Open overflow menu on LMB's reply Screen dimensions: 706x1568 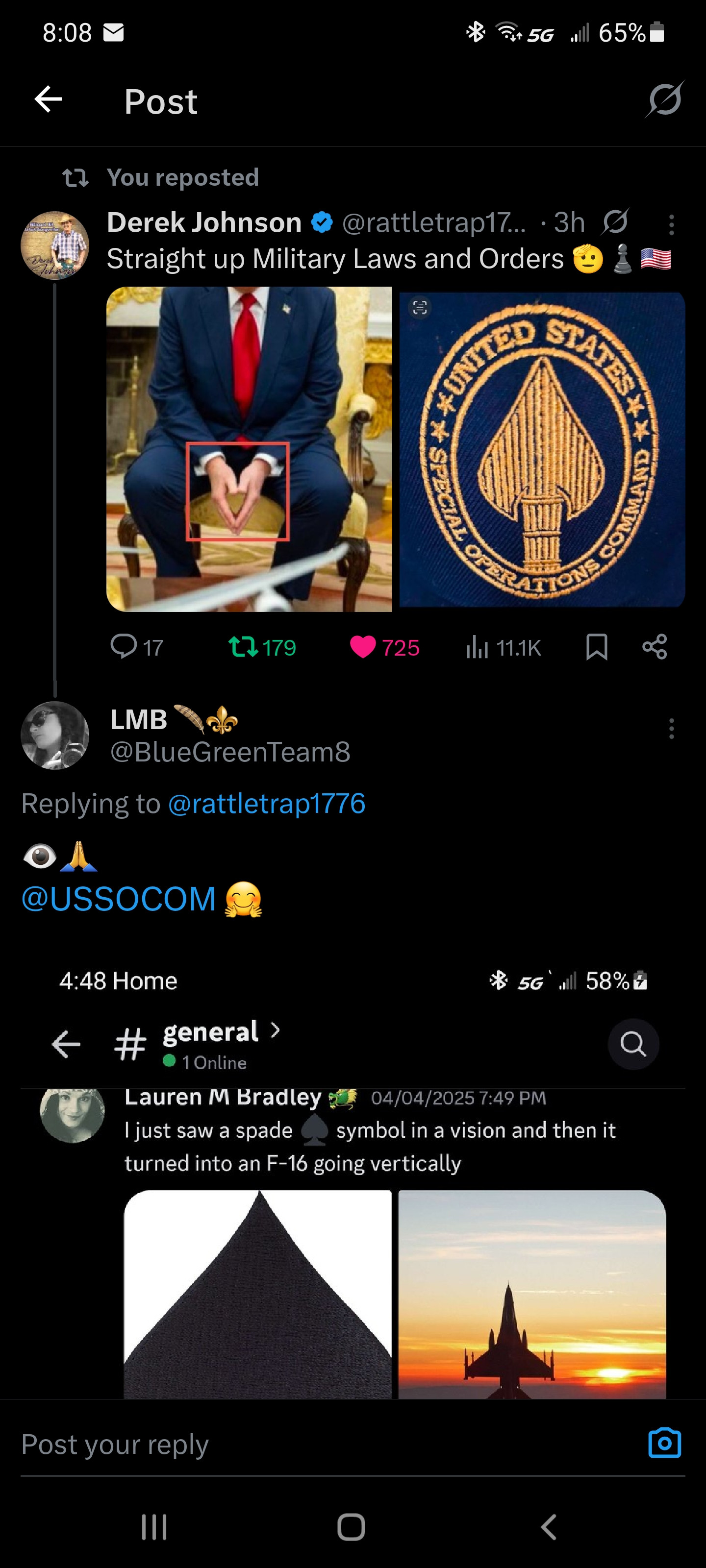671,728
